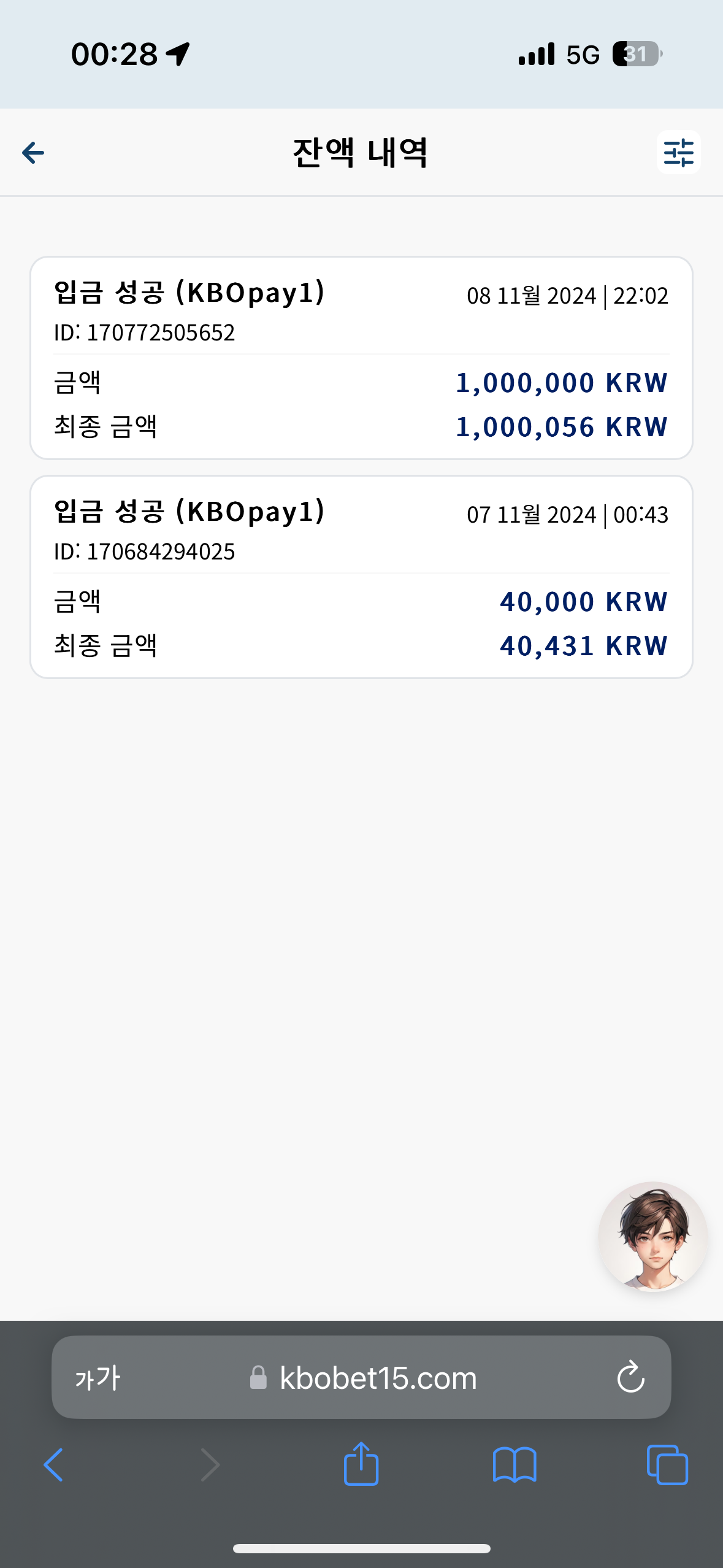Screen dimensions: 723x1568
Task: Show all open Safari tabs
Action: (x=667, y=1465)
